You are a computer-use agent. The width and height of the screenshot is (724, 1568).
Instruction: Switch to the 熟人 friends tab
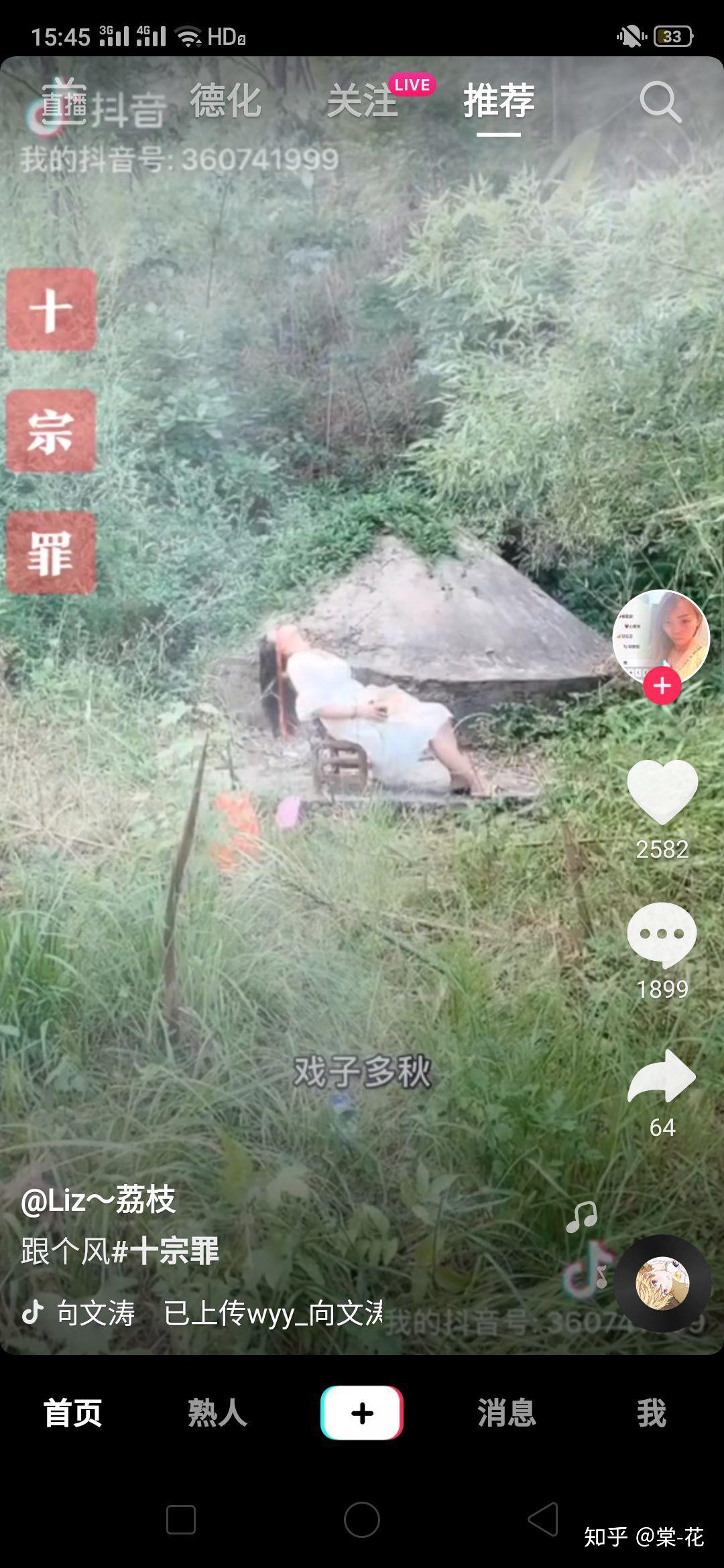coord(217,1413)
